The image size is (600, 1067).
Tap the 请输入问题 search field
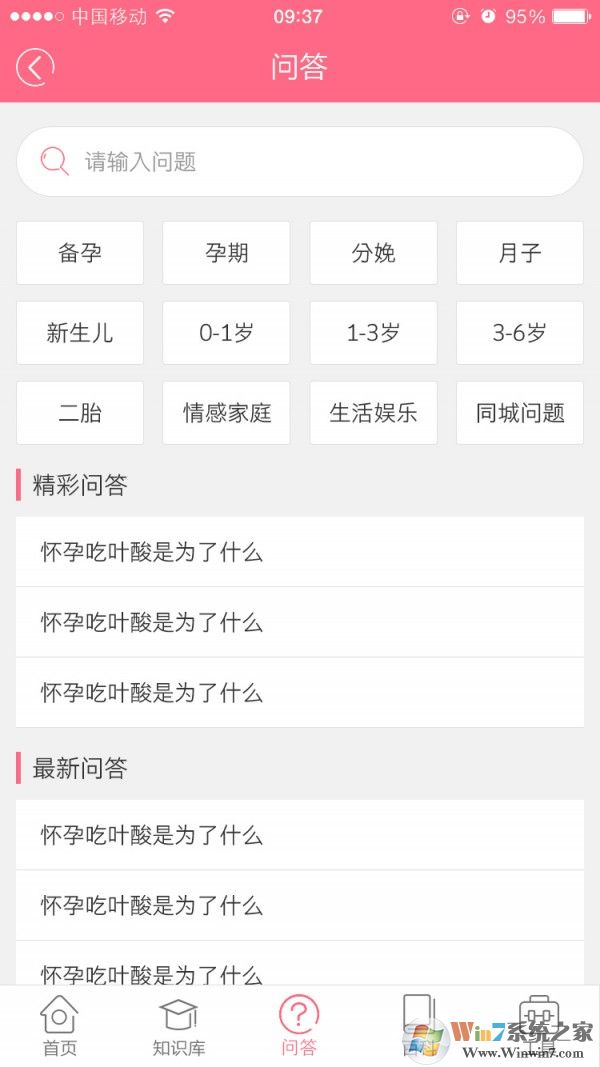click(x=300, y=162)
